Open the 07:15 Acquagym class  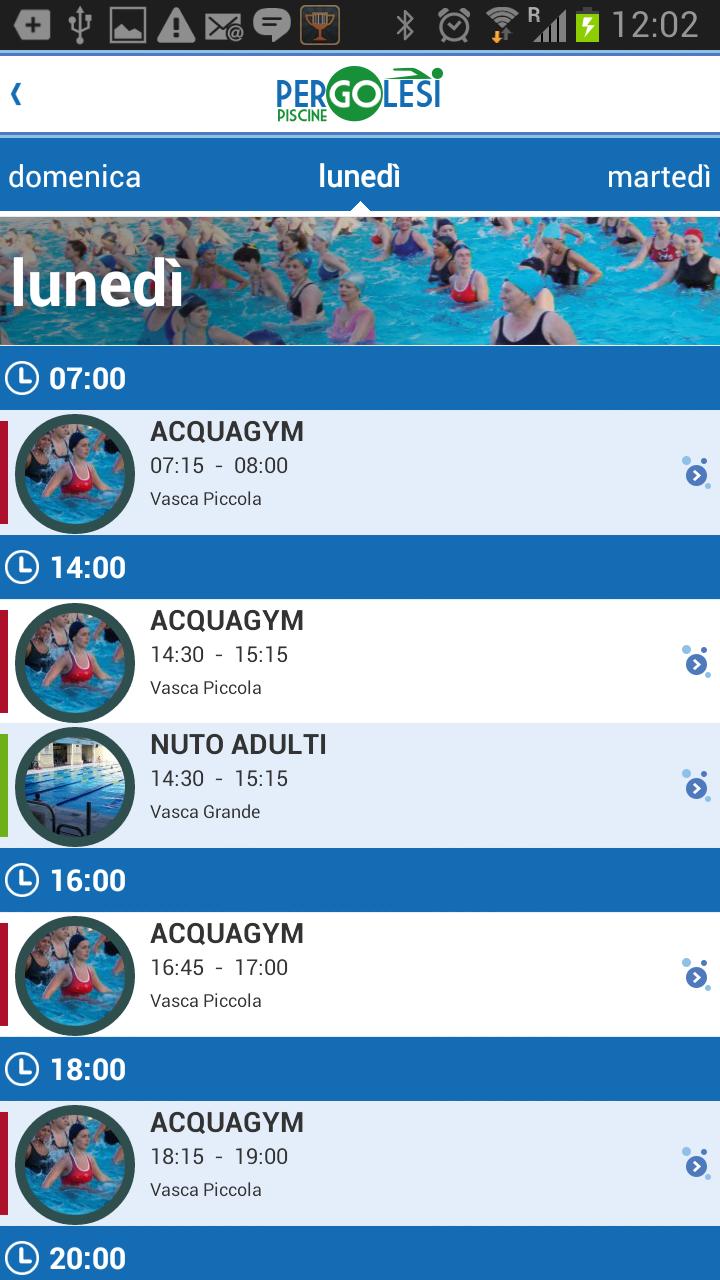(360, 472)
